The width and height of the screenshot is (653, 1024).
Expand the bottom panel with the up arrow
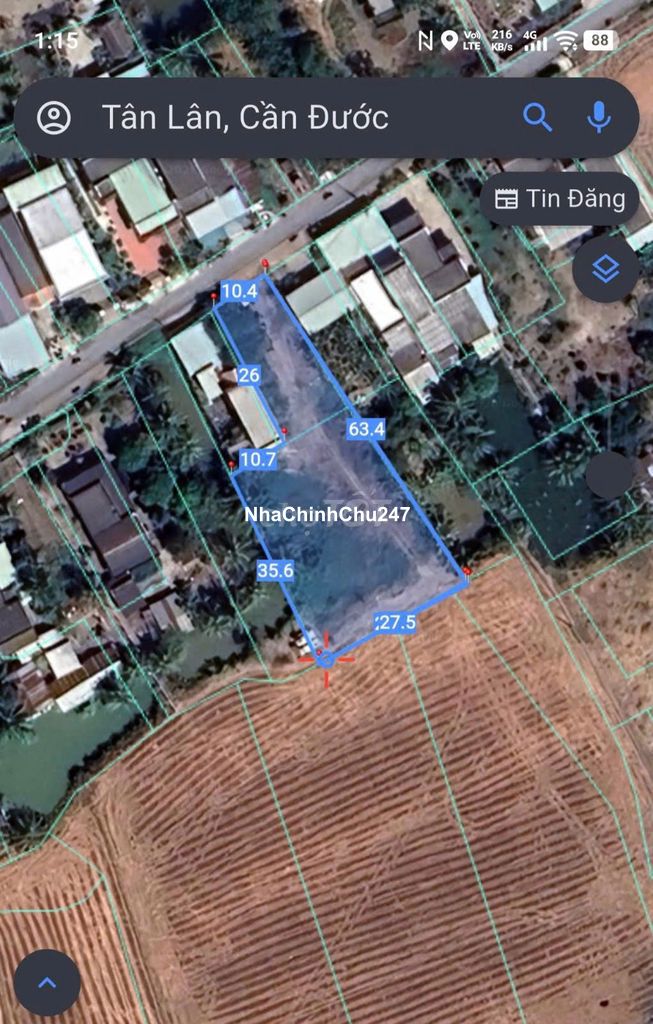coord(47,982)
